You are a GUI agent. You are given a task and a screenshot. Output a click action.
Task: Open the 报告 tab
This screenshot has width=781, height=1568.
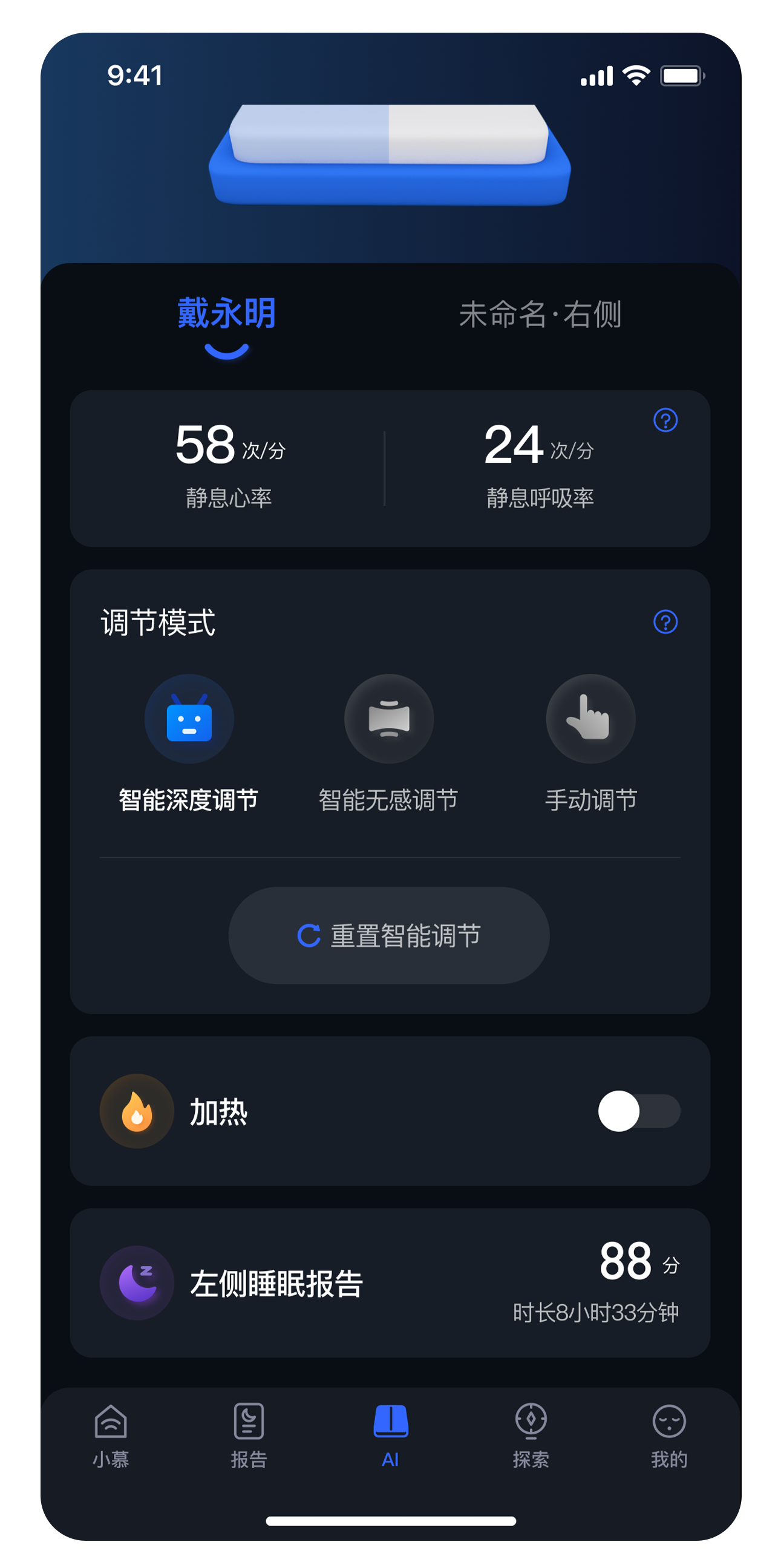[249, 1436]
